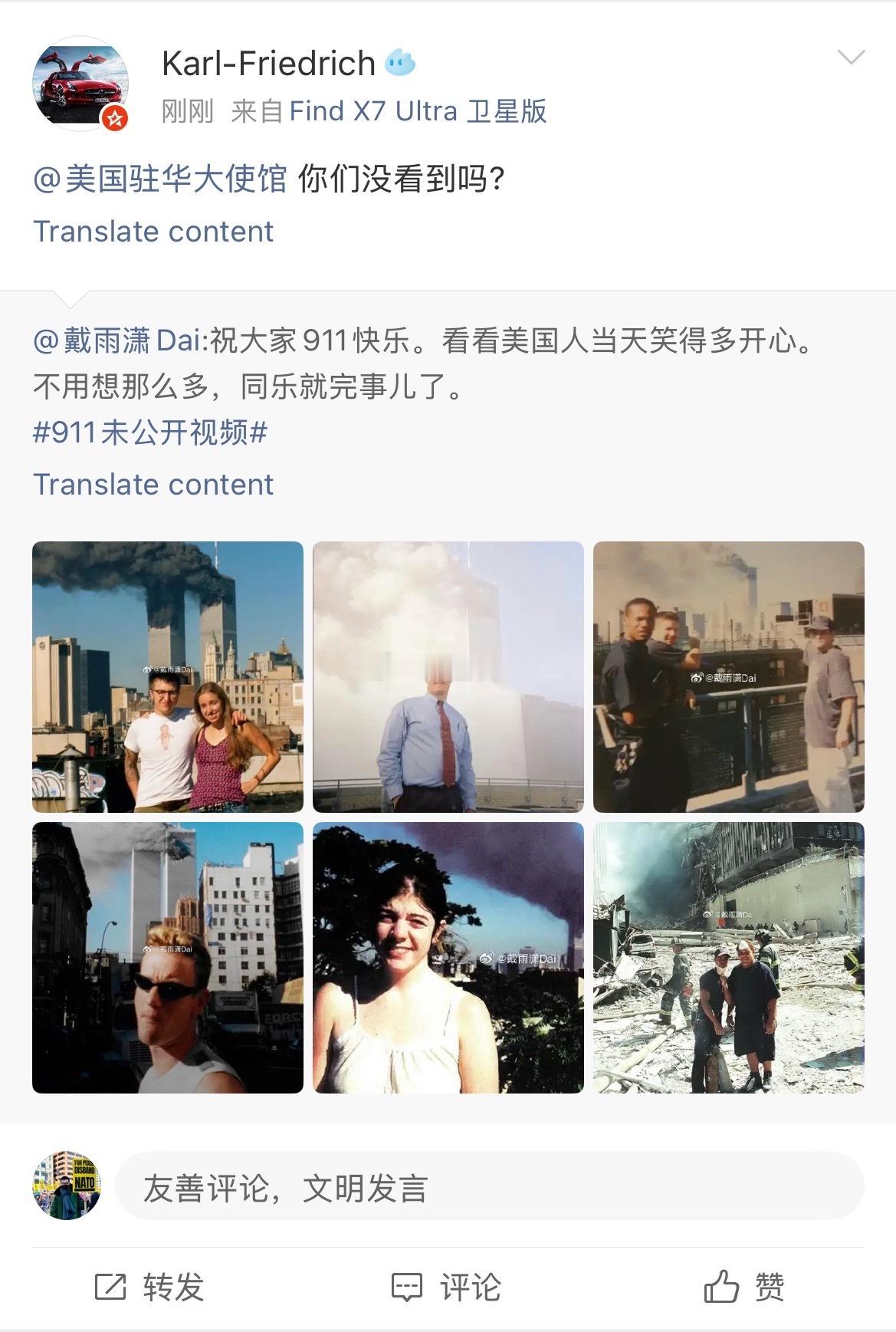Open the photo of three men by railing

(x=729, y=677)
